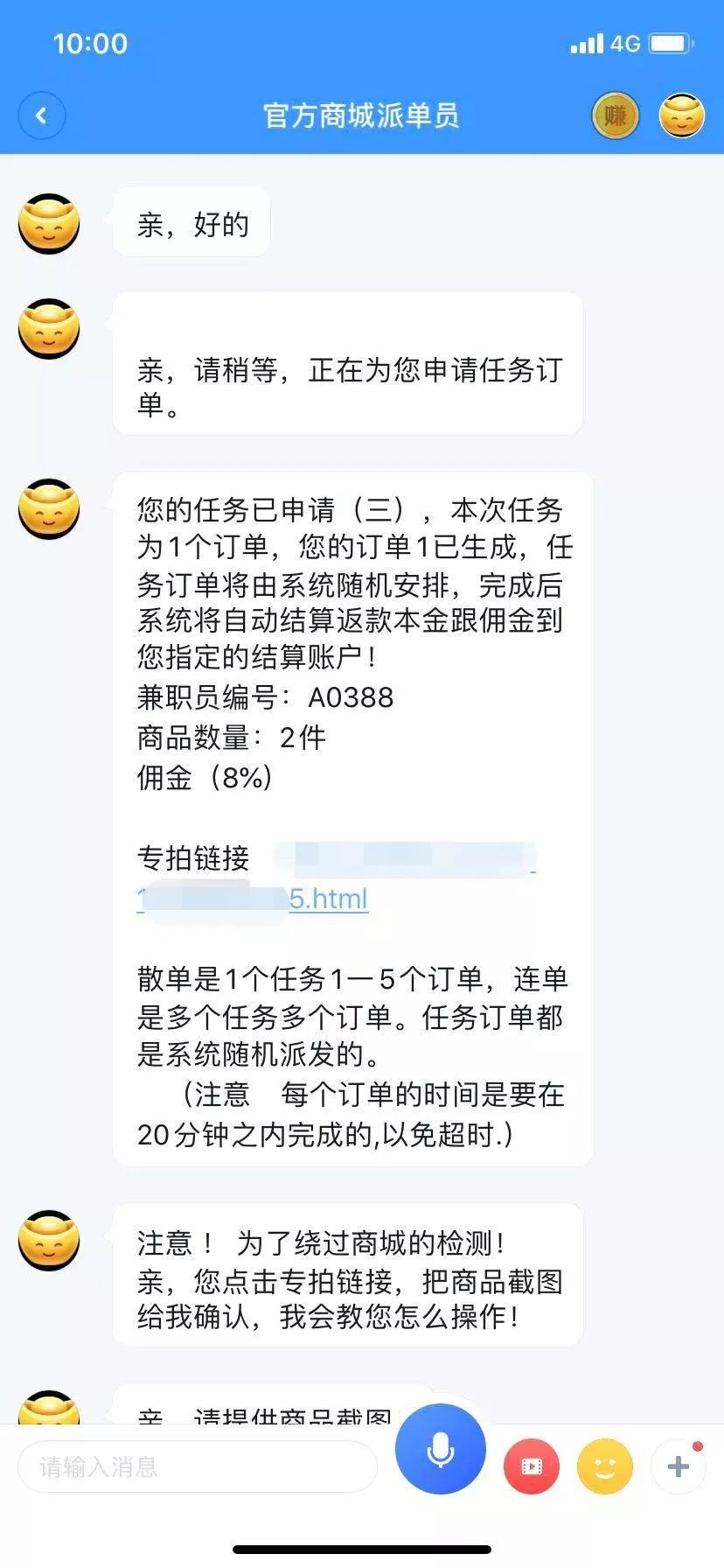This screenshot has height=1568, width=724.
Task: Tap the plus icon for more attachments
Action: point(679,1466)
